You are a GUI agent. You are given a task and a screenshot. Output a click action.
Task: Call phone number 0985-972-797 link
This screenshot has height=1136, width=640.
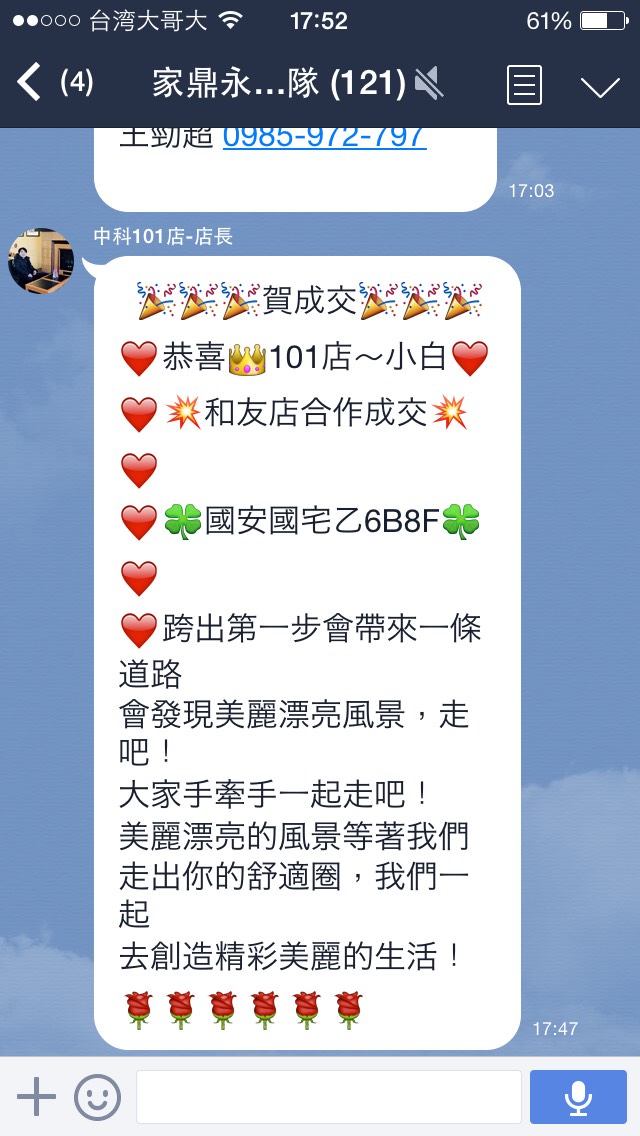tap(324, 138)
